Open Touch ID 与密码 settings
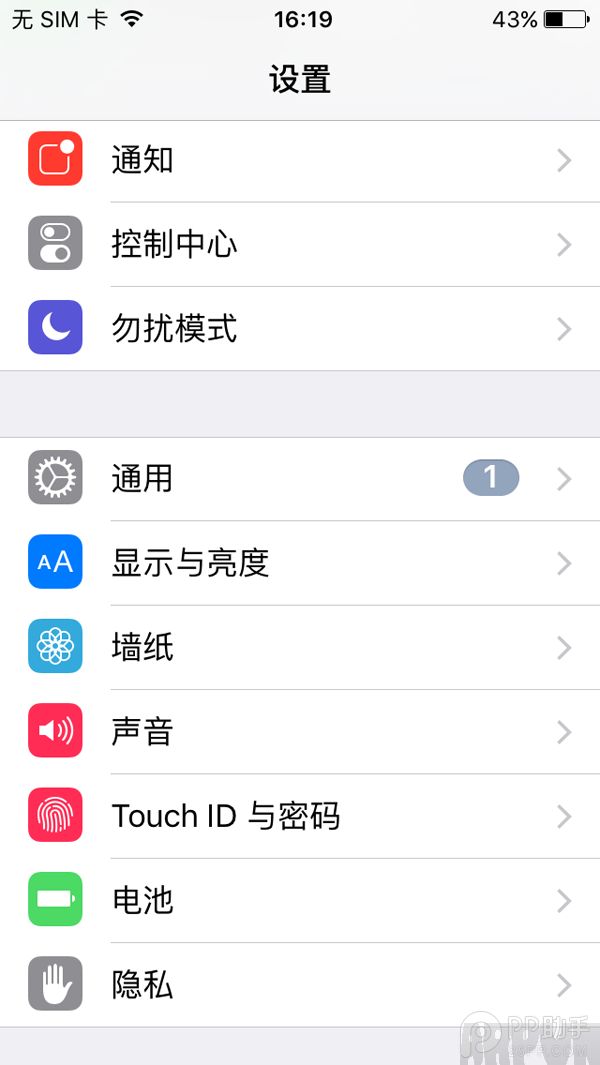The height and width of the screenshot is (1065, 600). click(300, 816)
